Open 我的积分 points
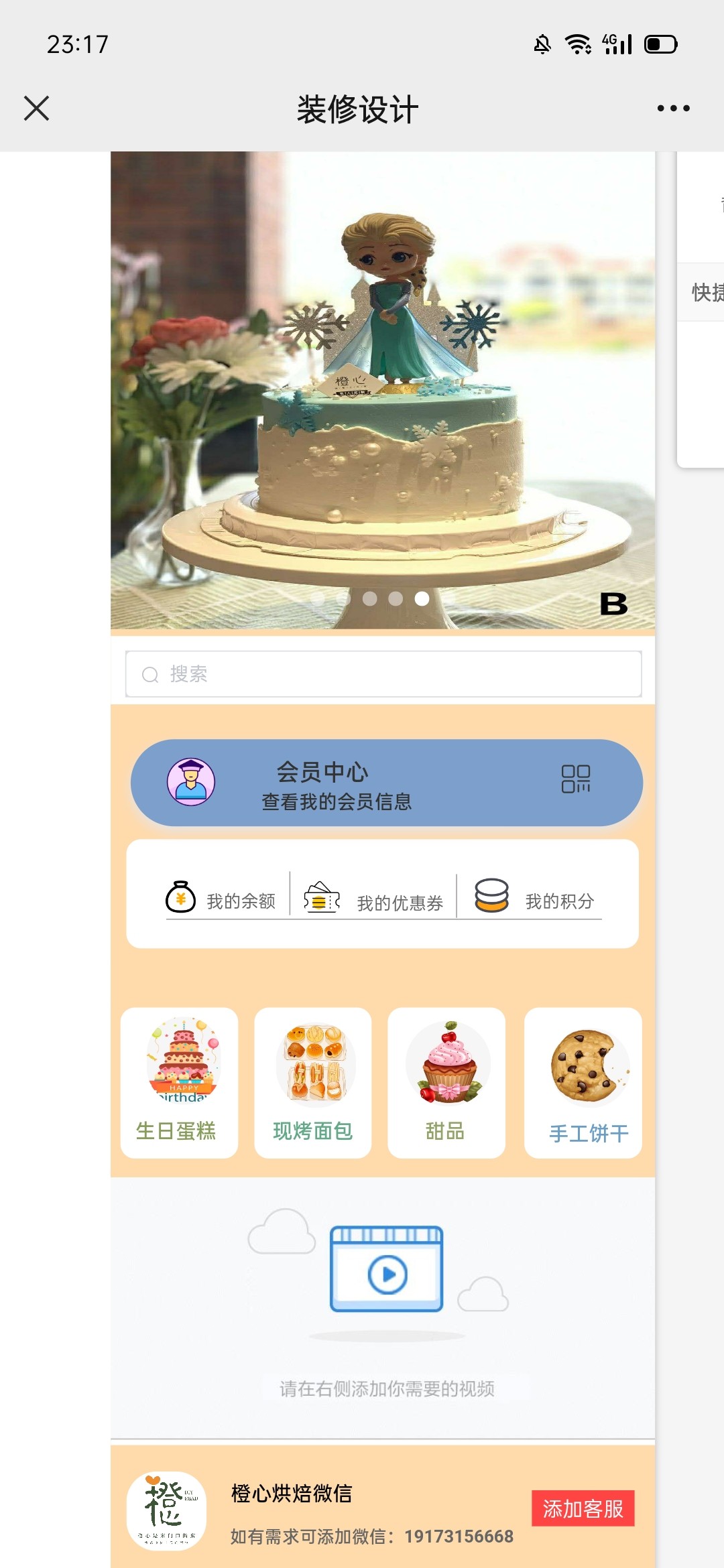 (535, 899)
